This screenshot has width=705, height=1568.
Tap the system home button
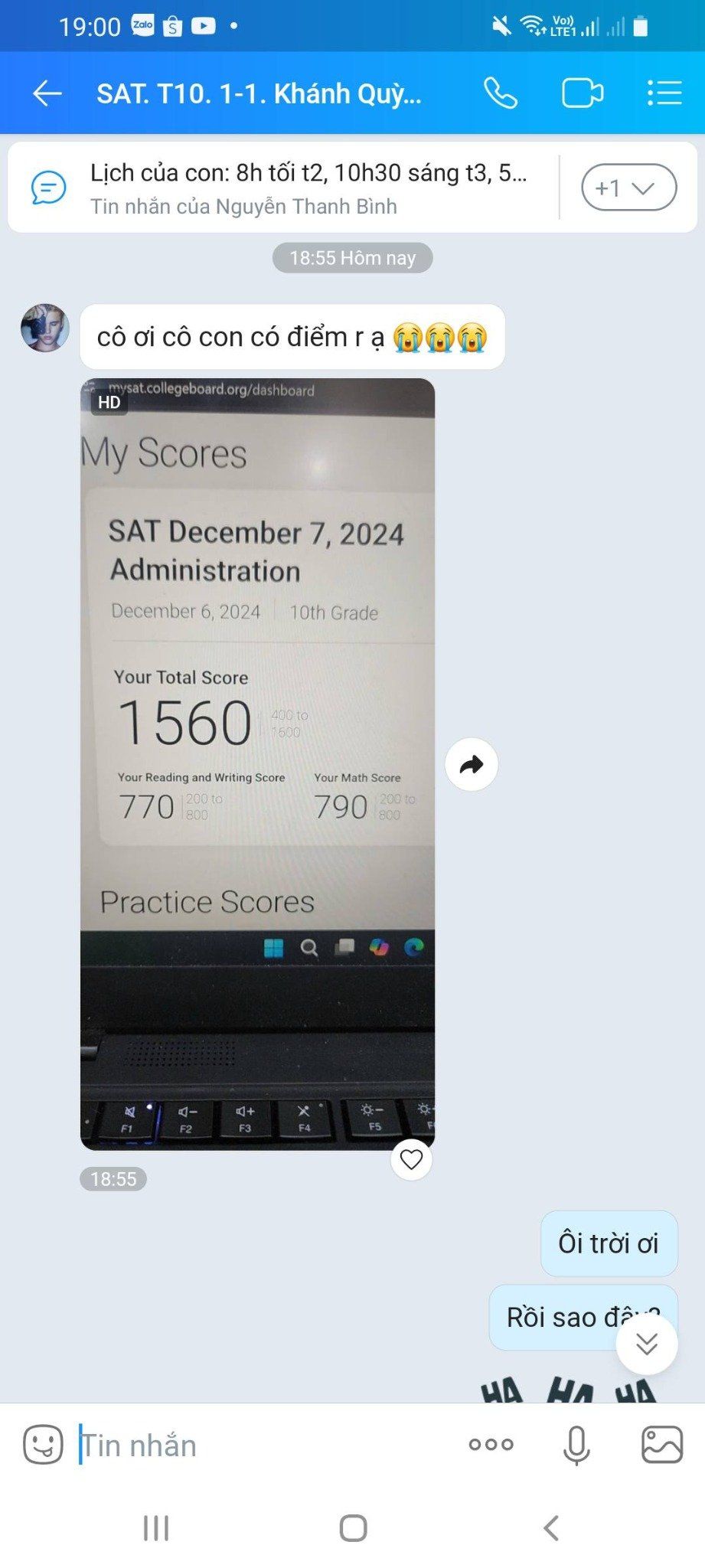(353, 1528)
